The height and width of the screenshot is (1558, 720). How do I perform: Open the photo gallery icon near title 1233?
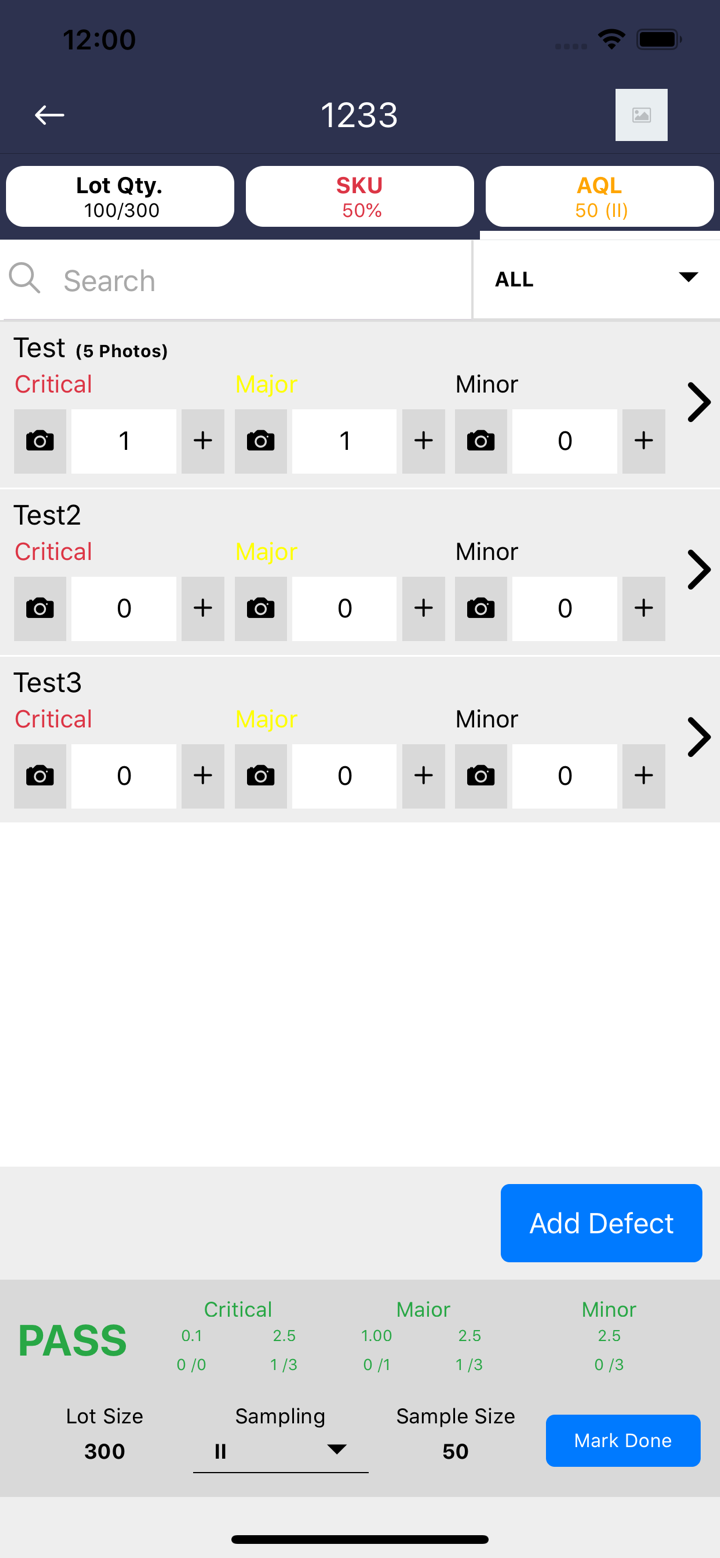click(641, 114)
